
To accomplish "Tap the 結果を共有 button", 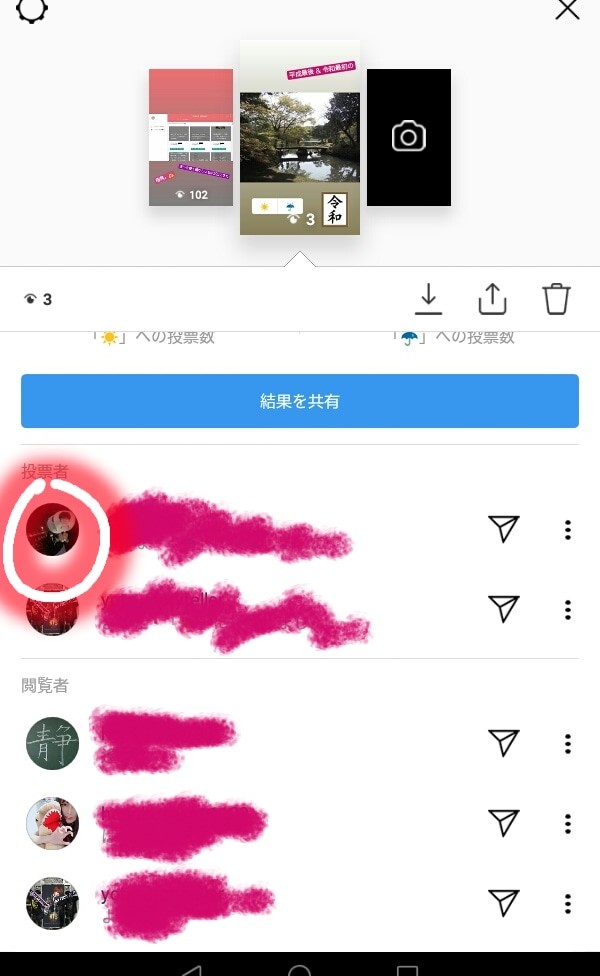I will pos(300,401).
